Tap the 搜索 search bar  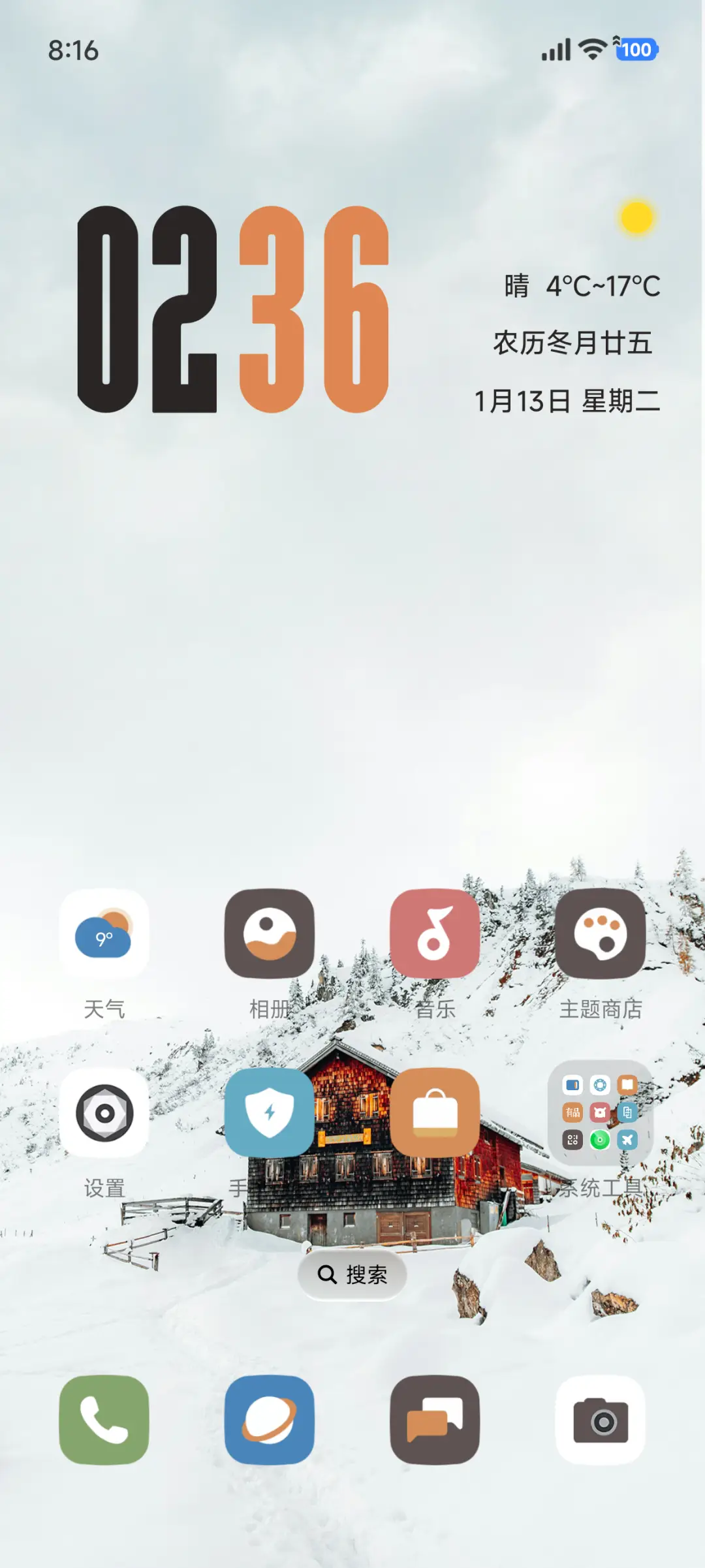point(352,1275)
